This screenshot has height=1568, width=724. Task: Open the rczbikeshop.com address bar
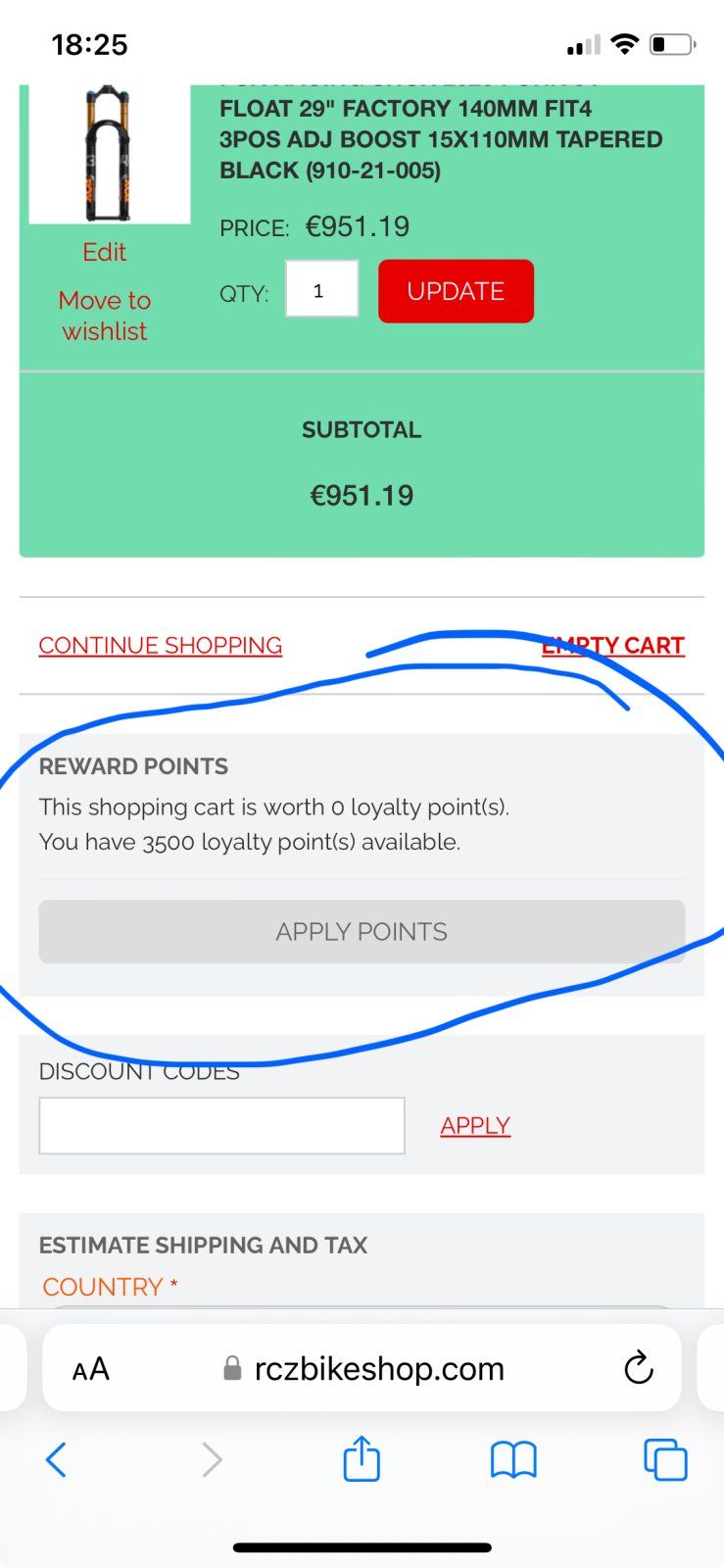click(377, 1369)
